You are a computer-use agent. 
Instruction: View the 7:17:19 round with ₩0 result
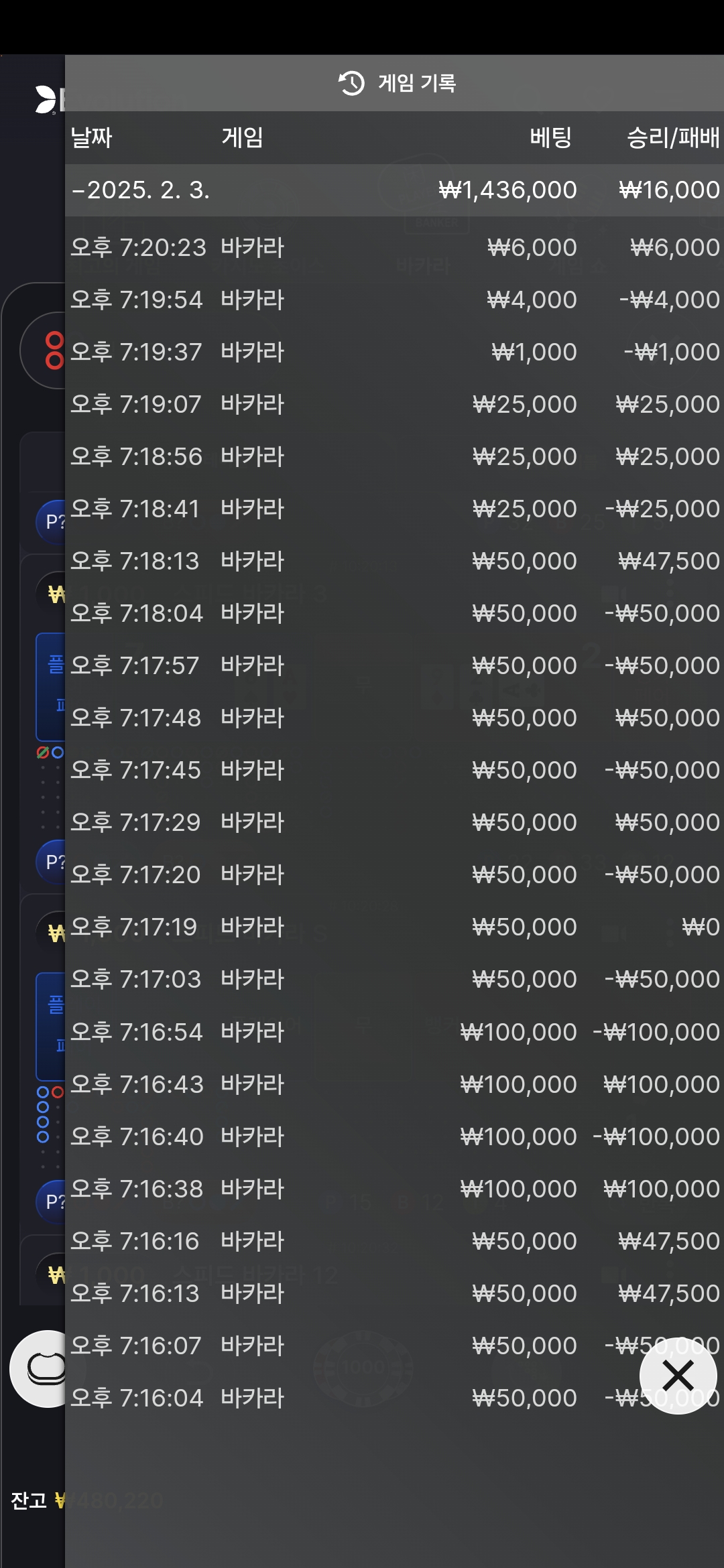tap(394, 927)
